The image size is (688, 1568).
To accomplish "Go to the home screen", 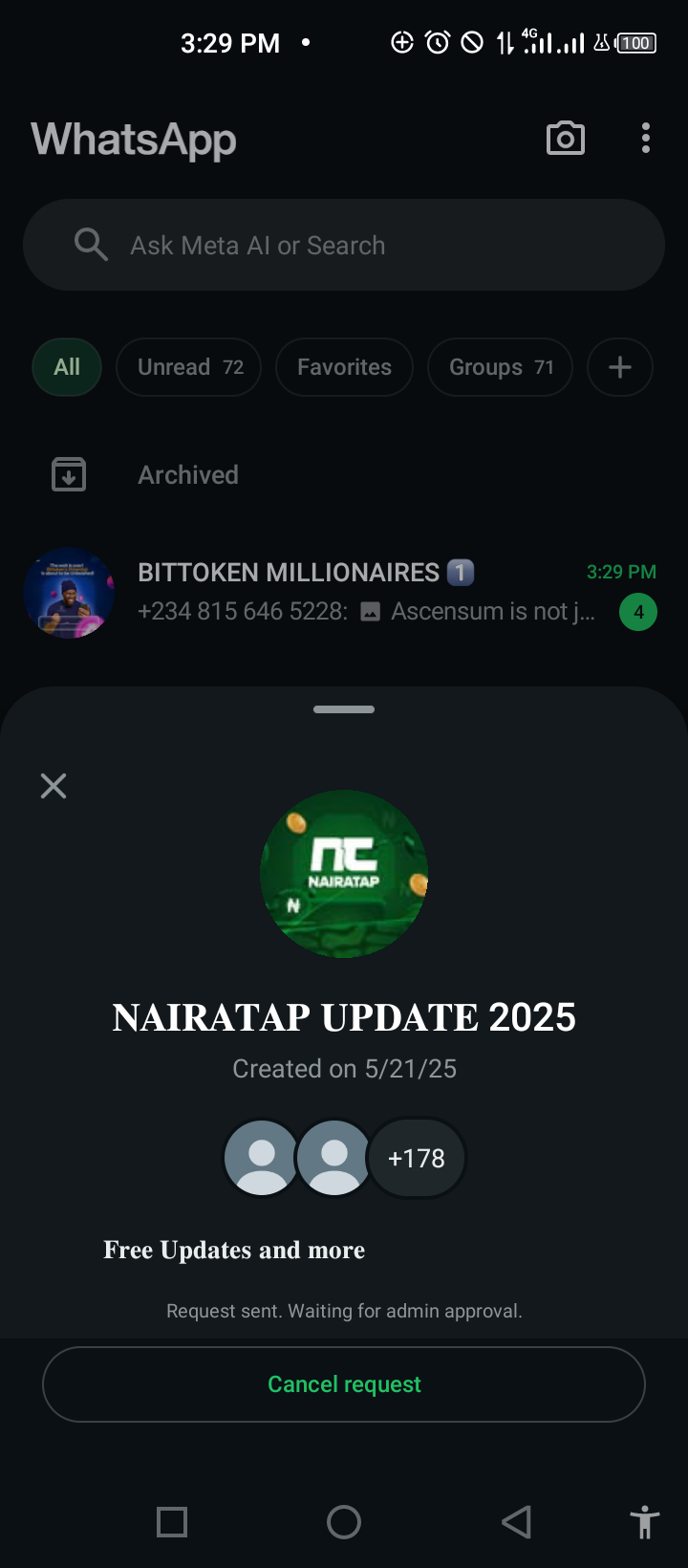I will [x=344, y=1522].
